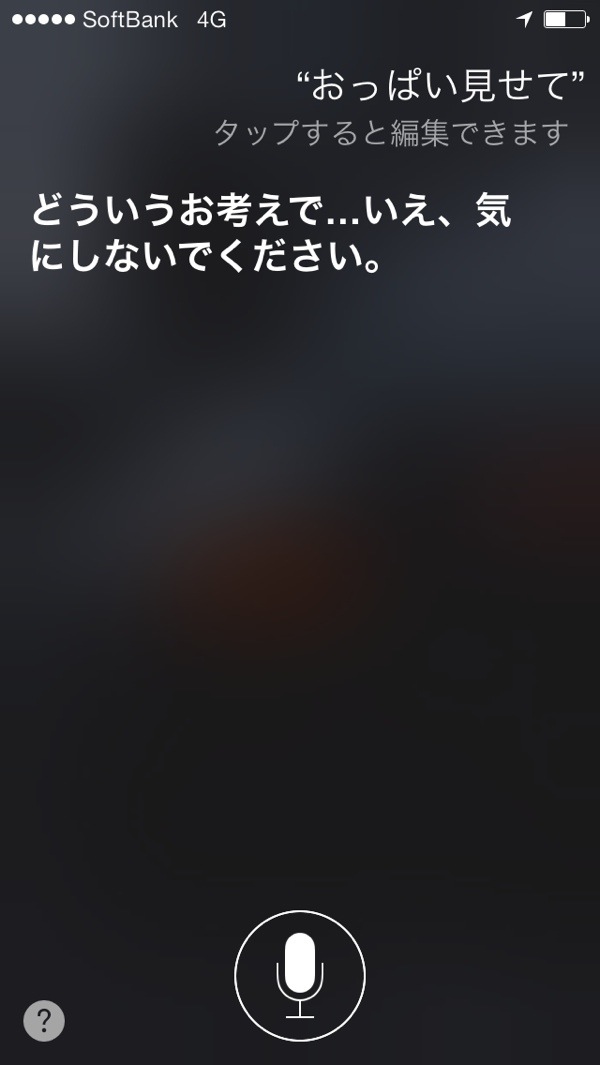Image resolution: width=600 pixels, height=1065 pixels.
Task: Tap the quoted spoken request to edit
Action: click(441, 86)
